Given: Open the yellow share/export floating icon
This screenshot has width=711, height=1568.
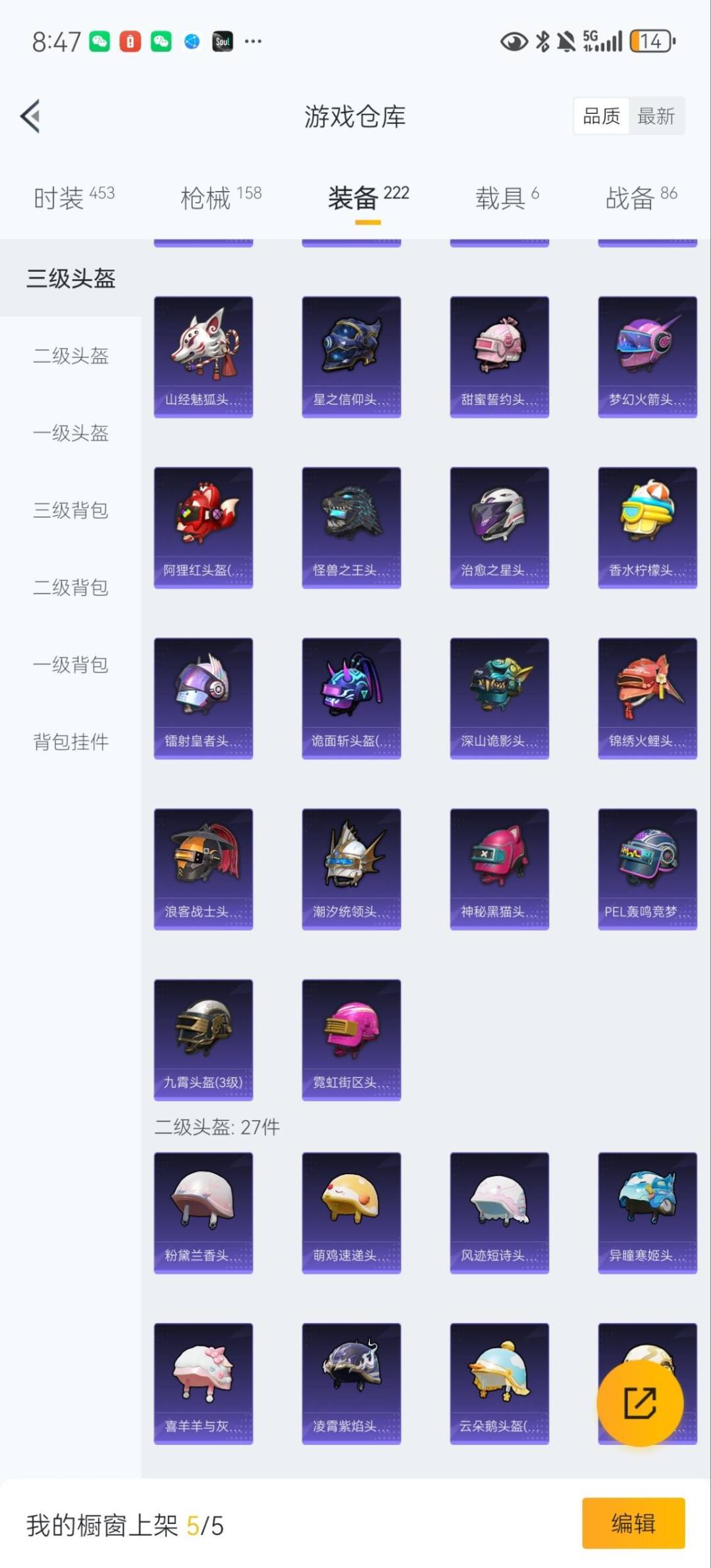Looking at the screenshot, I should [640, 1403].
